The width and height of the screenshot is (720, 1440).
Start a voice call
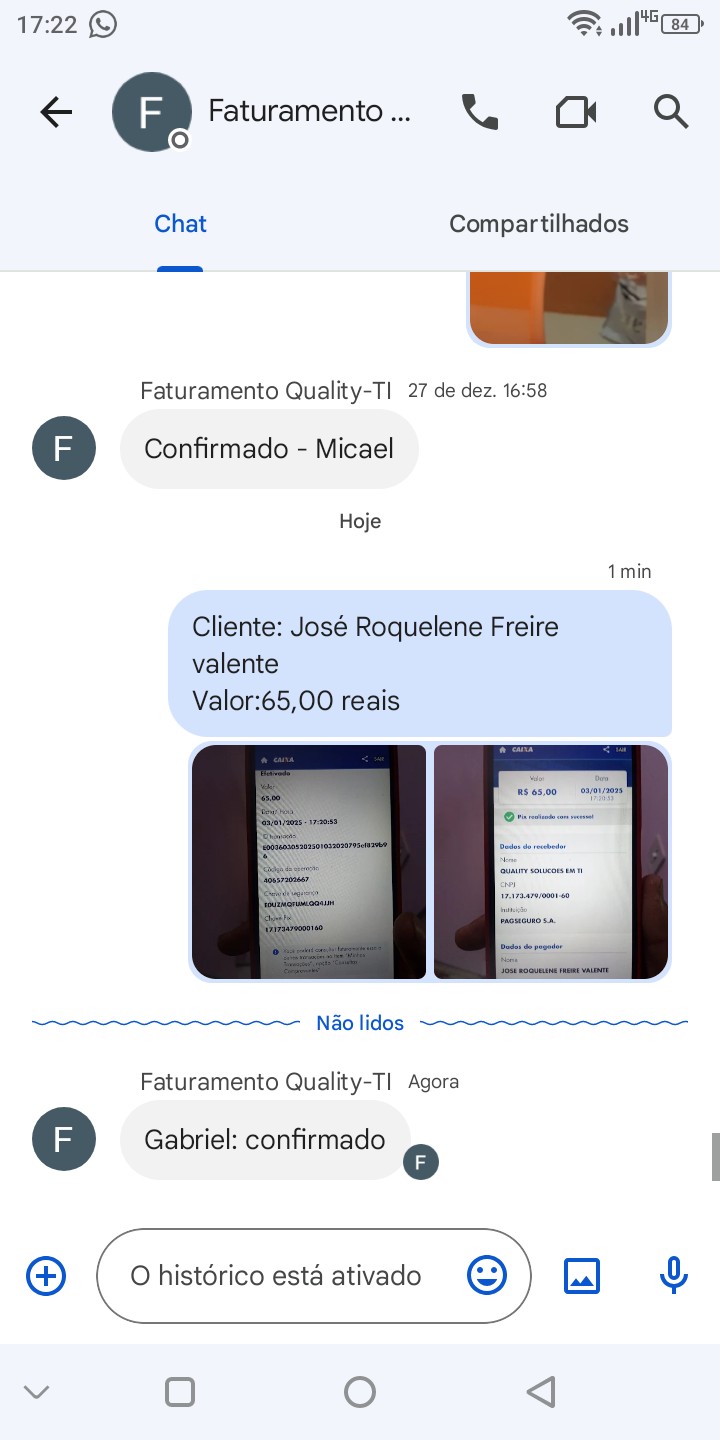[x=480, y=112]
